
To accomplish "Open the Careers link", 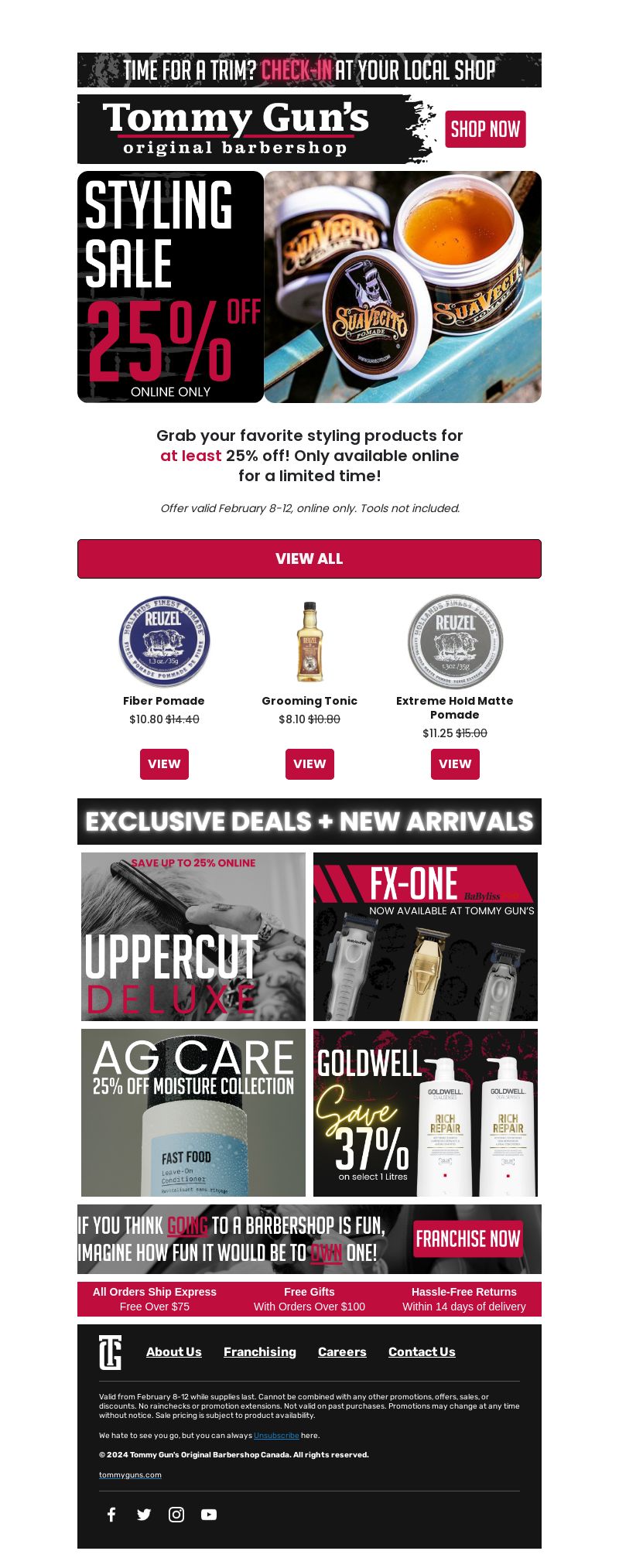I will point(342,1351).
